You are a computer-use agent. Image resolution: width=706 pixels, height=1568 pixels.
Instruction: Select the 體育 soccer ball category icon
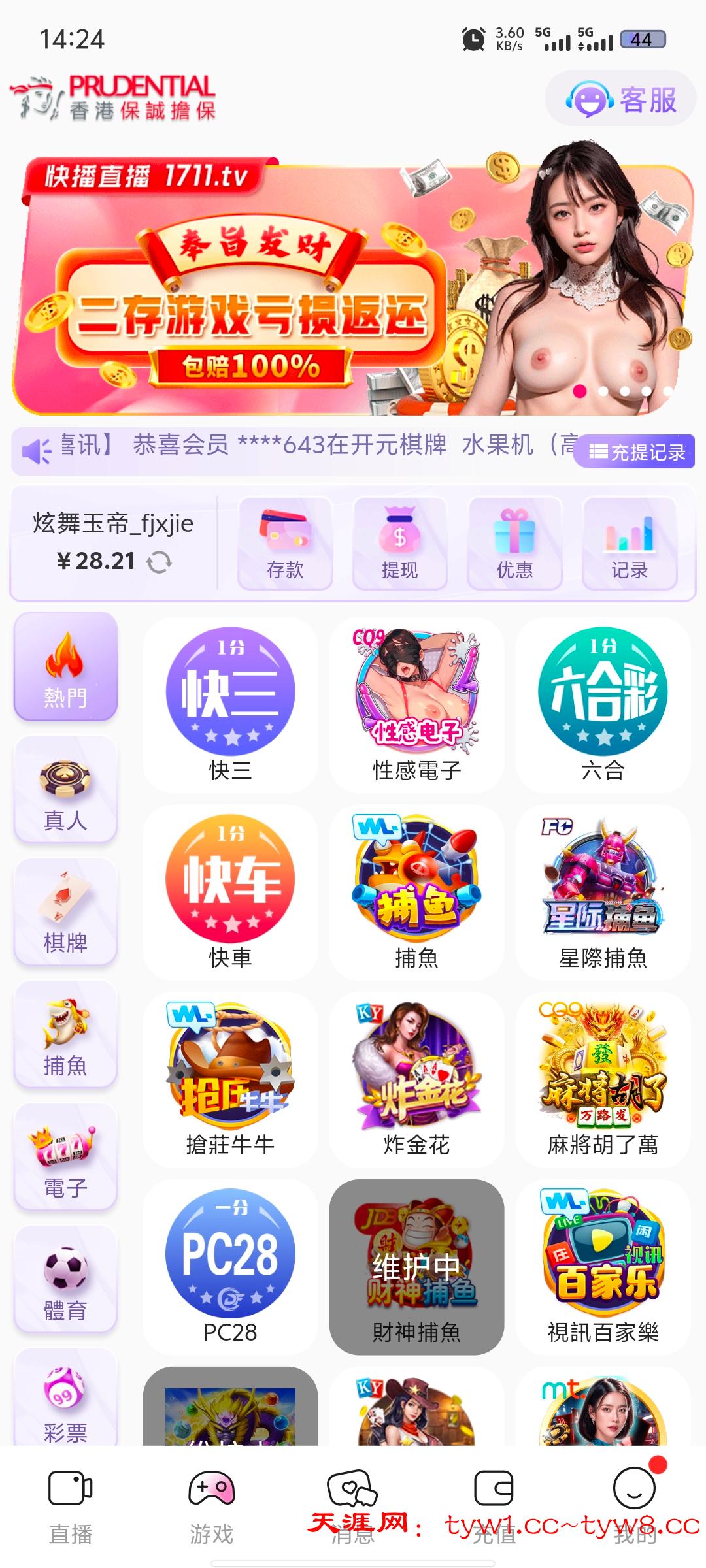point(65,1277)
